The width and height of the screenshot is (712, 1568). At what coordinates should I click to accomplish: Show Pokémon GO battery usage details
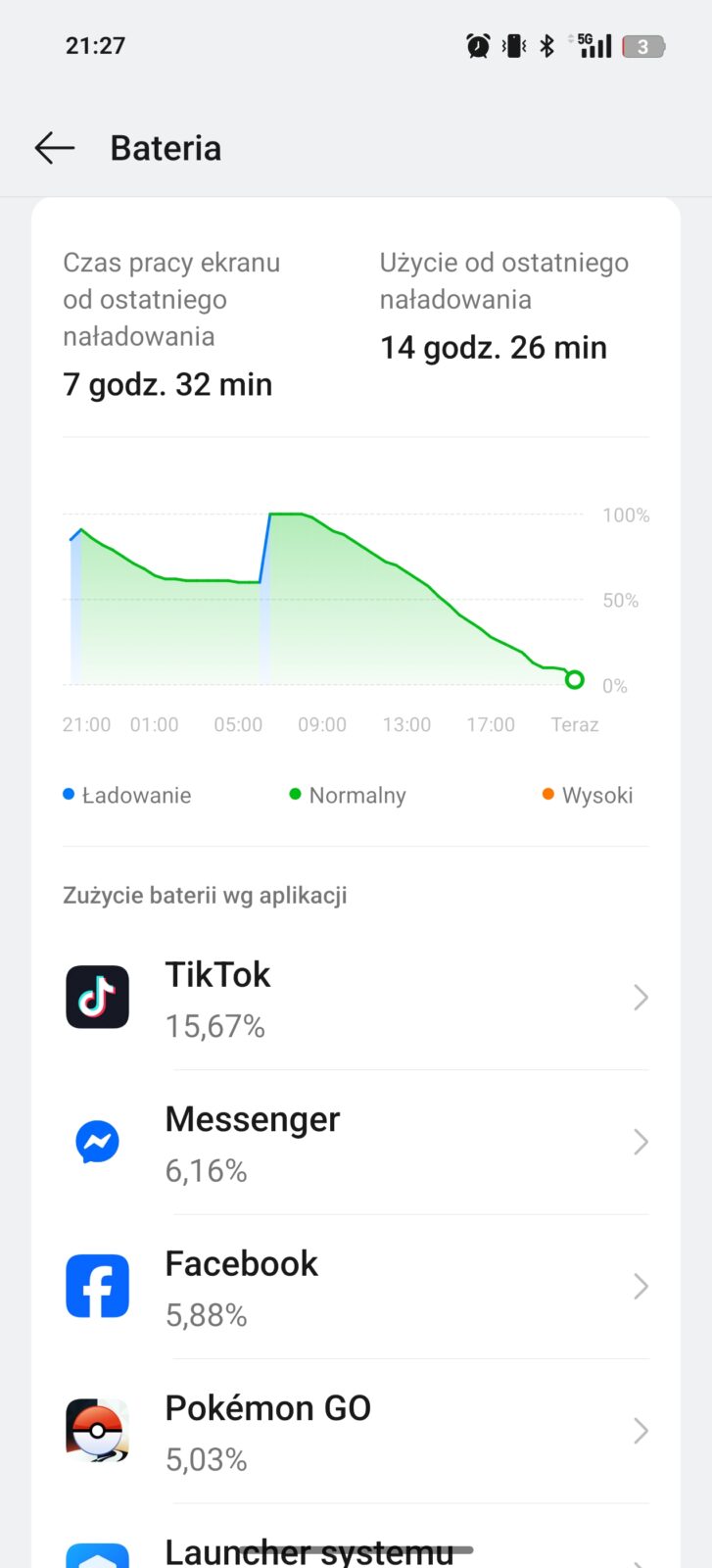point(356,1431)
